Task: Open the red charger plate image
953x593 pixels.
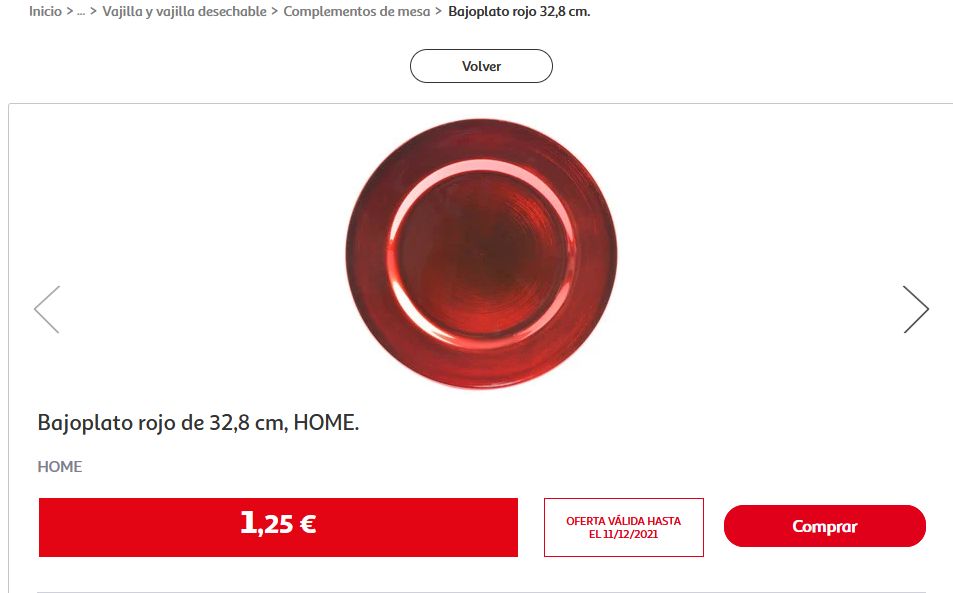Action: point(468,253)
